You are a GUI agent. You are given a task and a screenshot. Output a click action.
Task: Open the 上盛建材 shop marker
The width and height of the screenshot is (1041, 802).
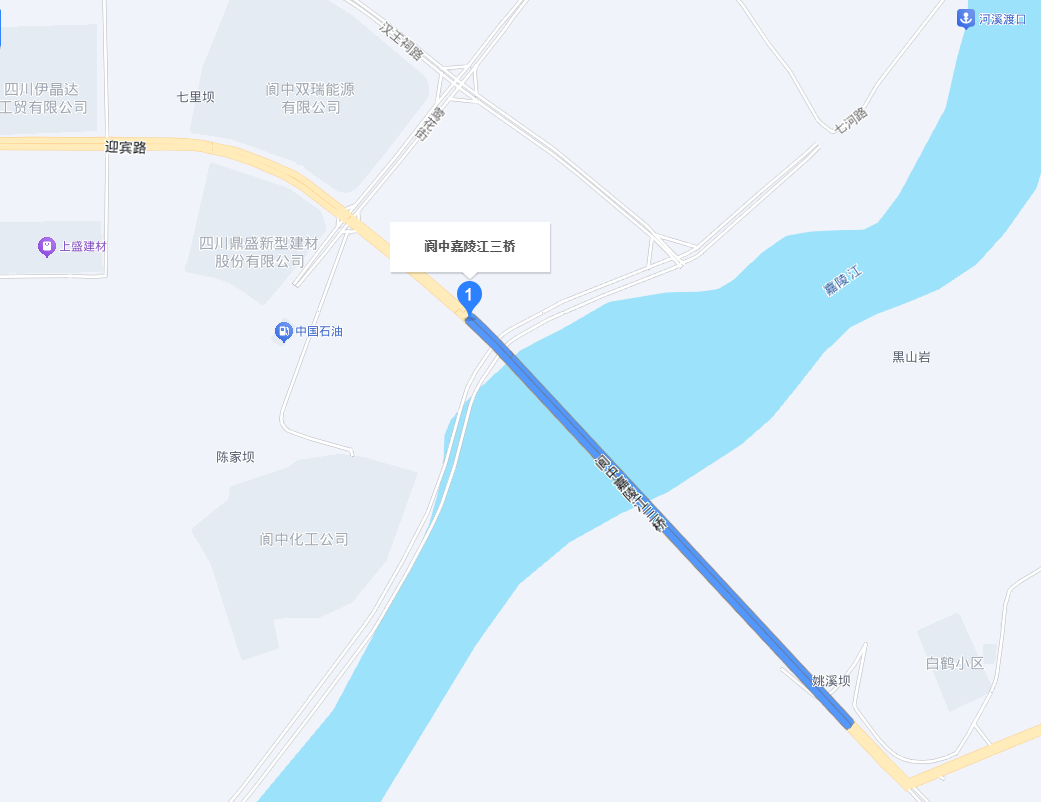point(46,246)
